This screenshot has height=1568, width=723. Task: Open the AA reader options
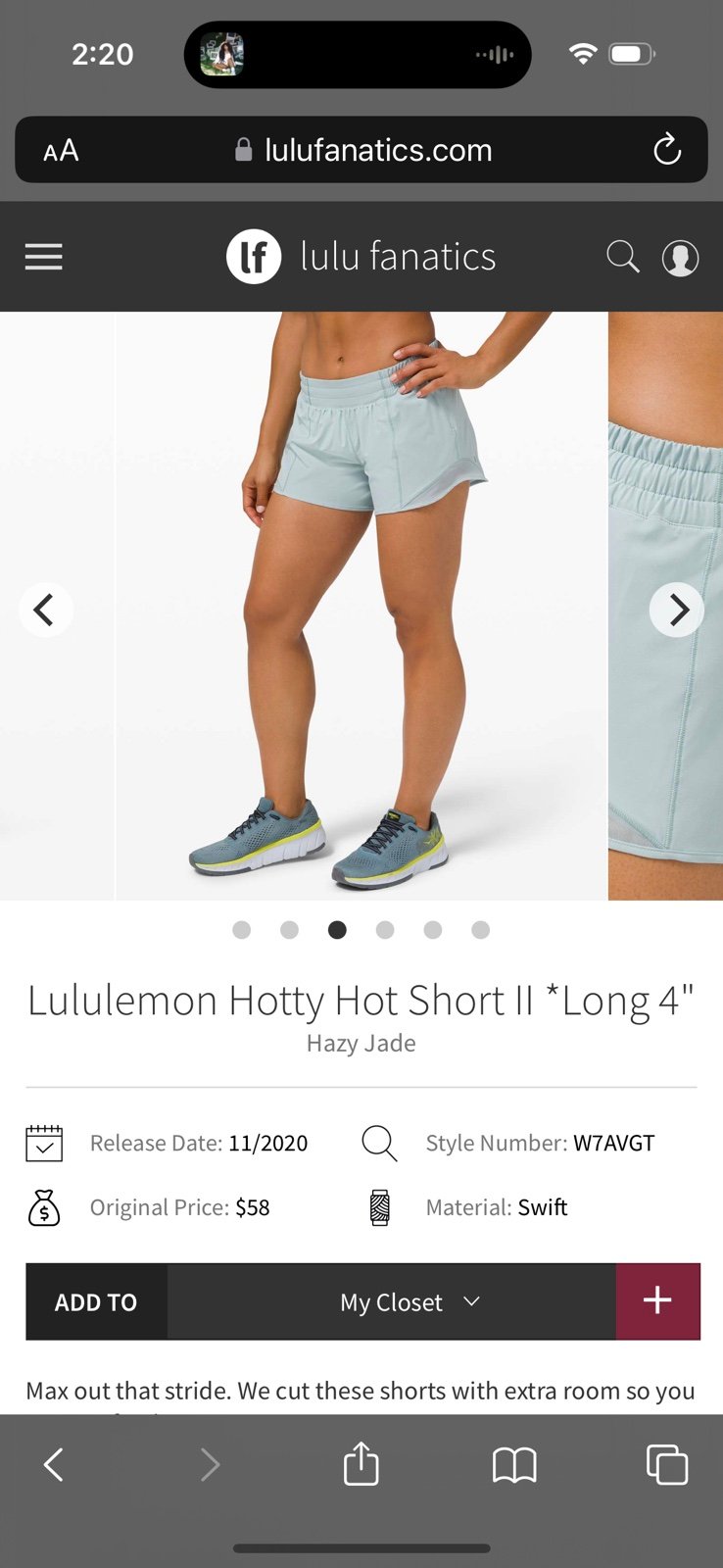pos(61,150)
